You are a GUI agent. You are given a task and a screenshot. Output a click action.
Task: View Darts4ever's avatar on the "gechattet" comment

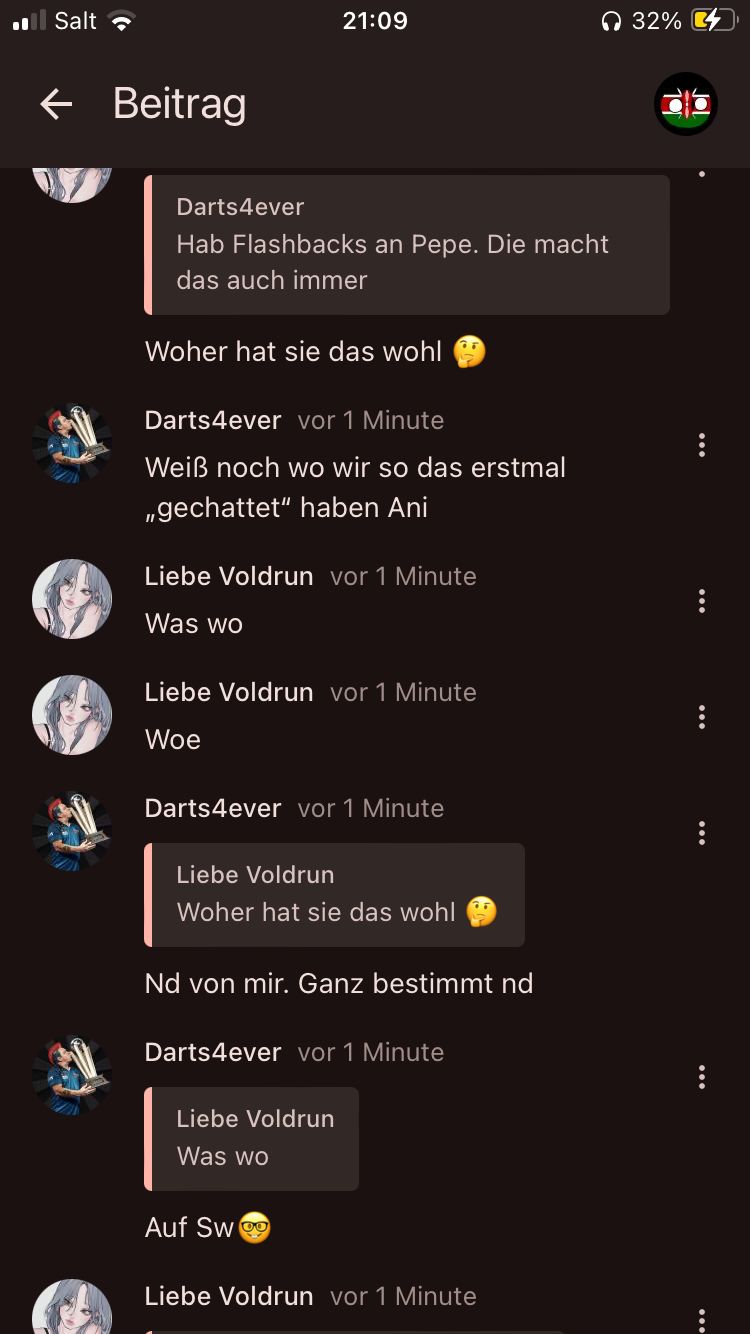[72, 443]
